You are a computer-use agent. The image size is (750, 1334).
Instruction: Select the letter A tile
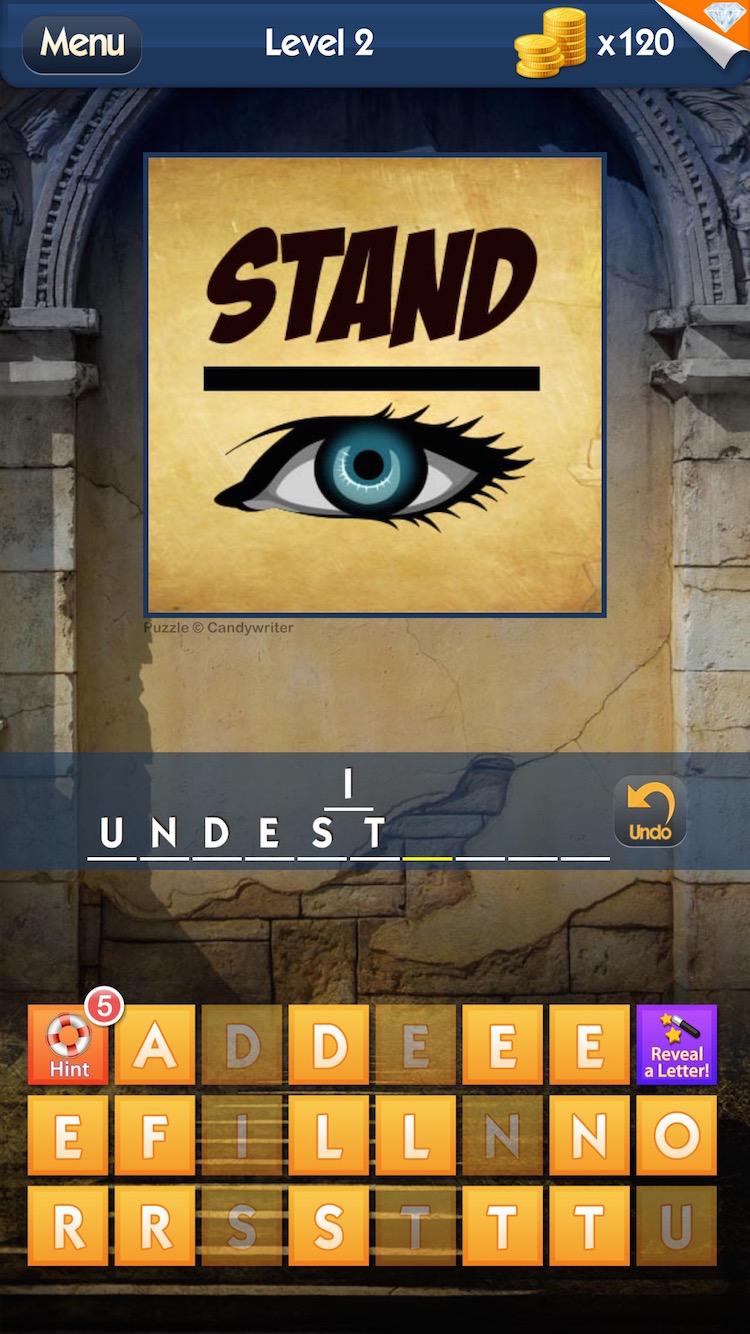point(155,1045)
